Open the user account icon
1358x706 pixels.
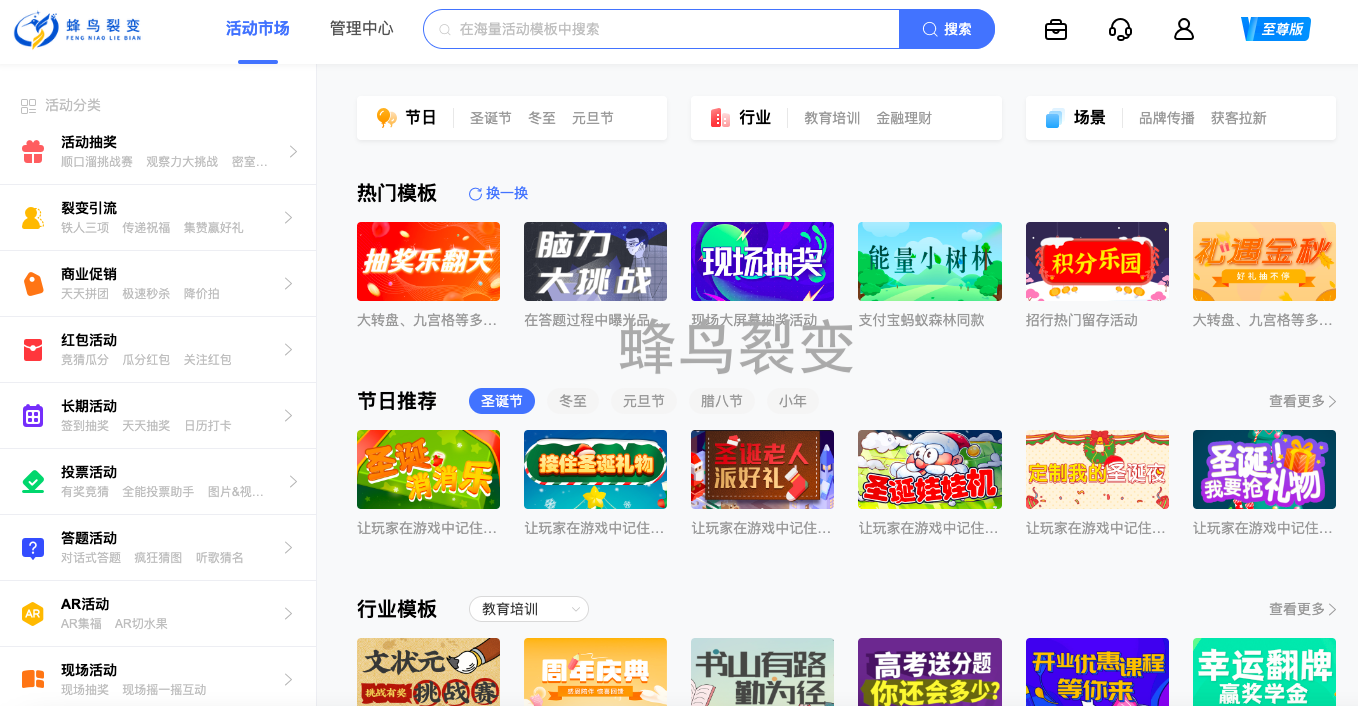pos(1184,30)
